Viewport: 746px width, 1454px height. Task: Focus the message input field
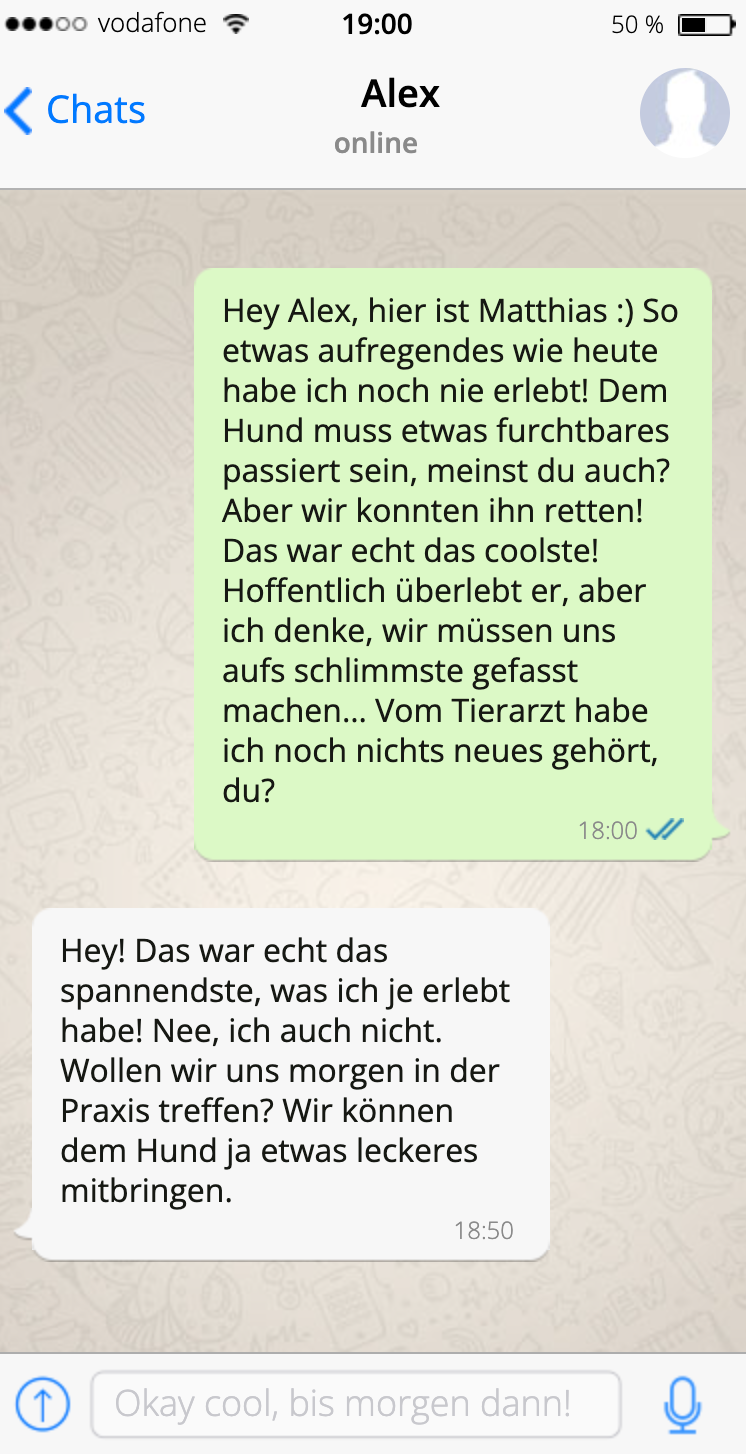pyautogui.click(x=355, y=1404)
